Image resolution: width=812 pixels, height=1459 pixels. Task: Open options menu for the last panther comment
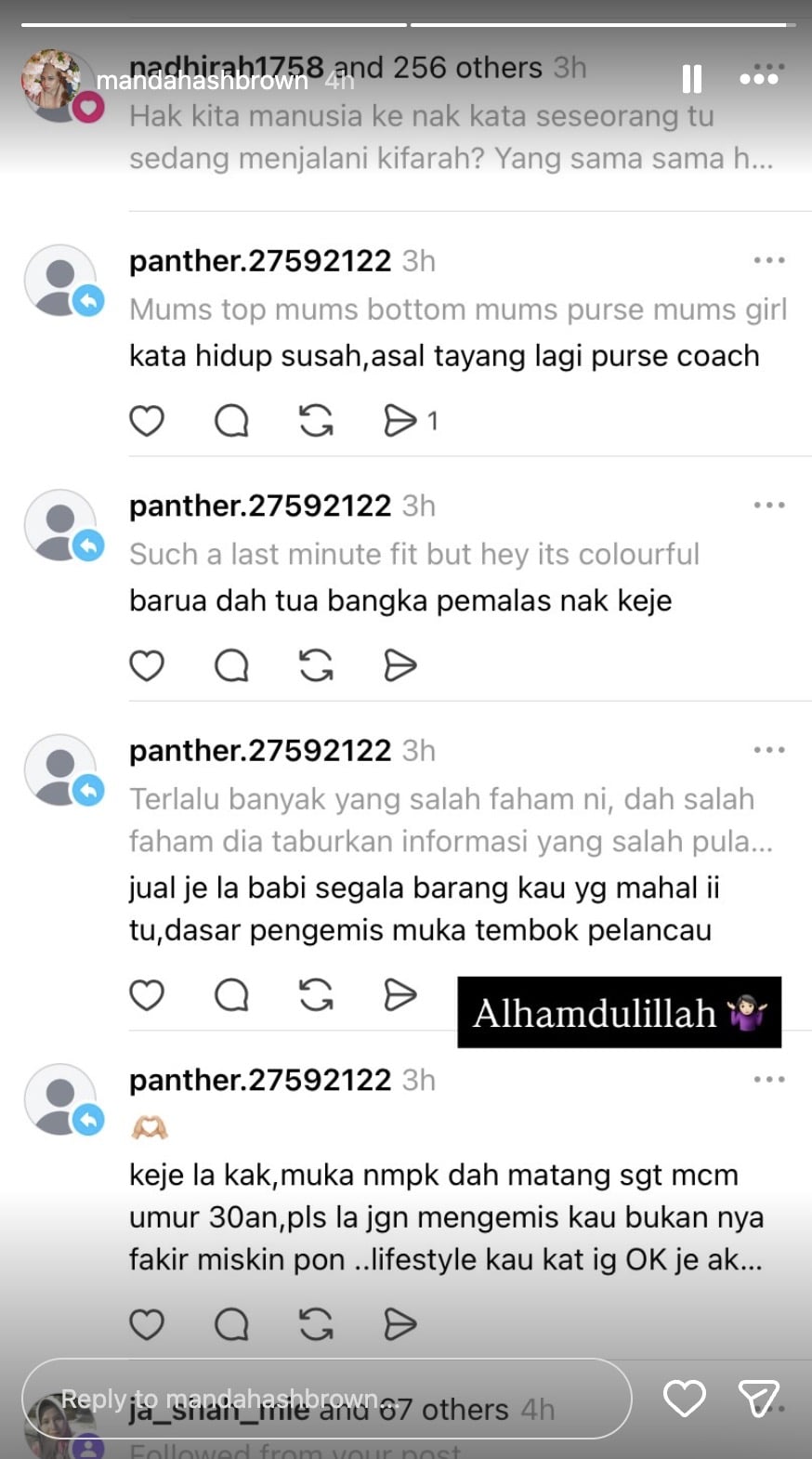coord(769,1079)
